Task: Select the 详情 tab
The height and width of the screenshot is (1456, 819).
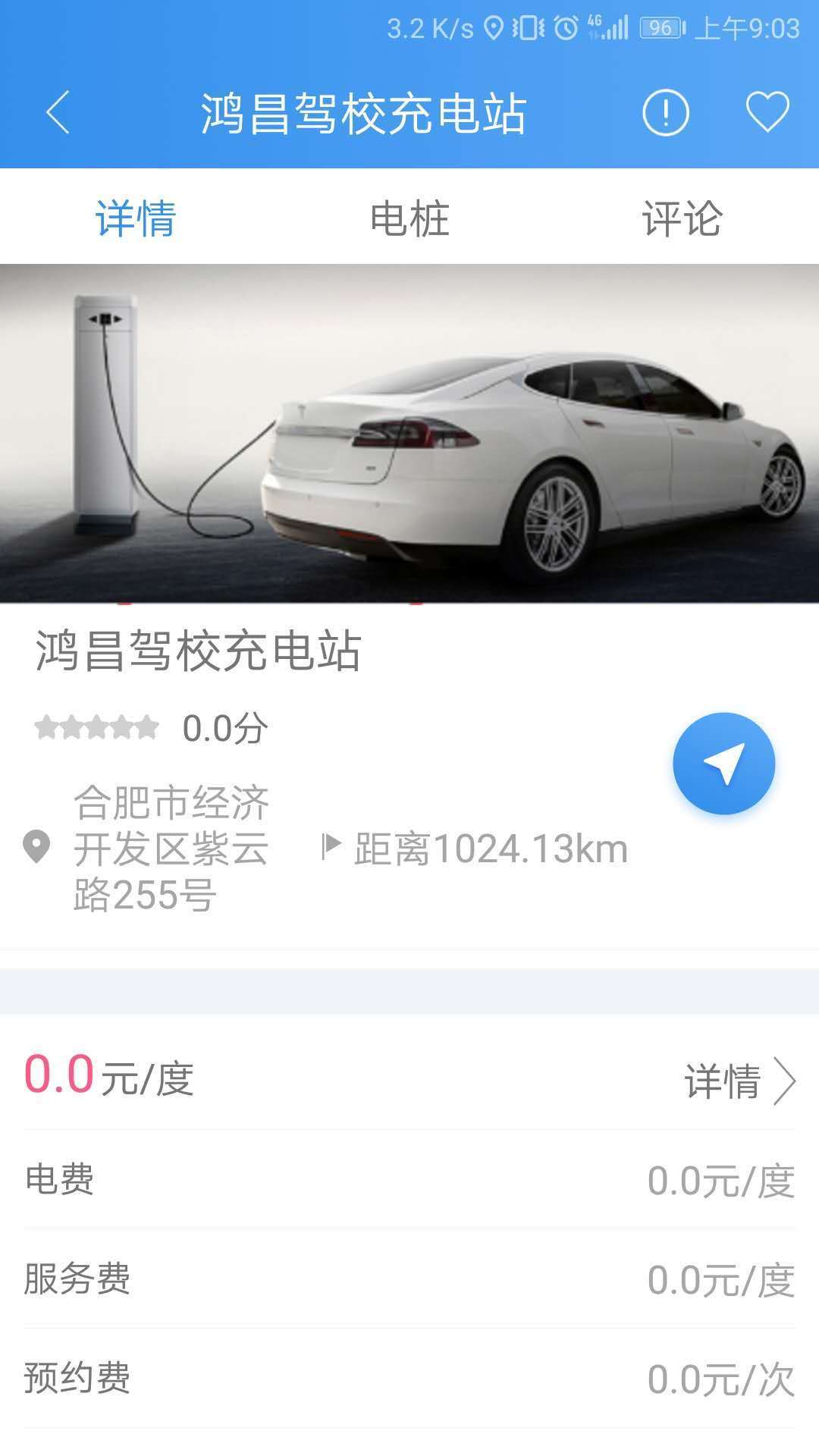Action: coord(136,218)
